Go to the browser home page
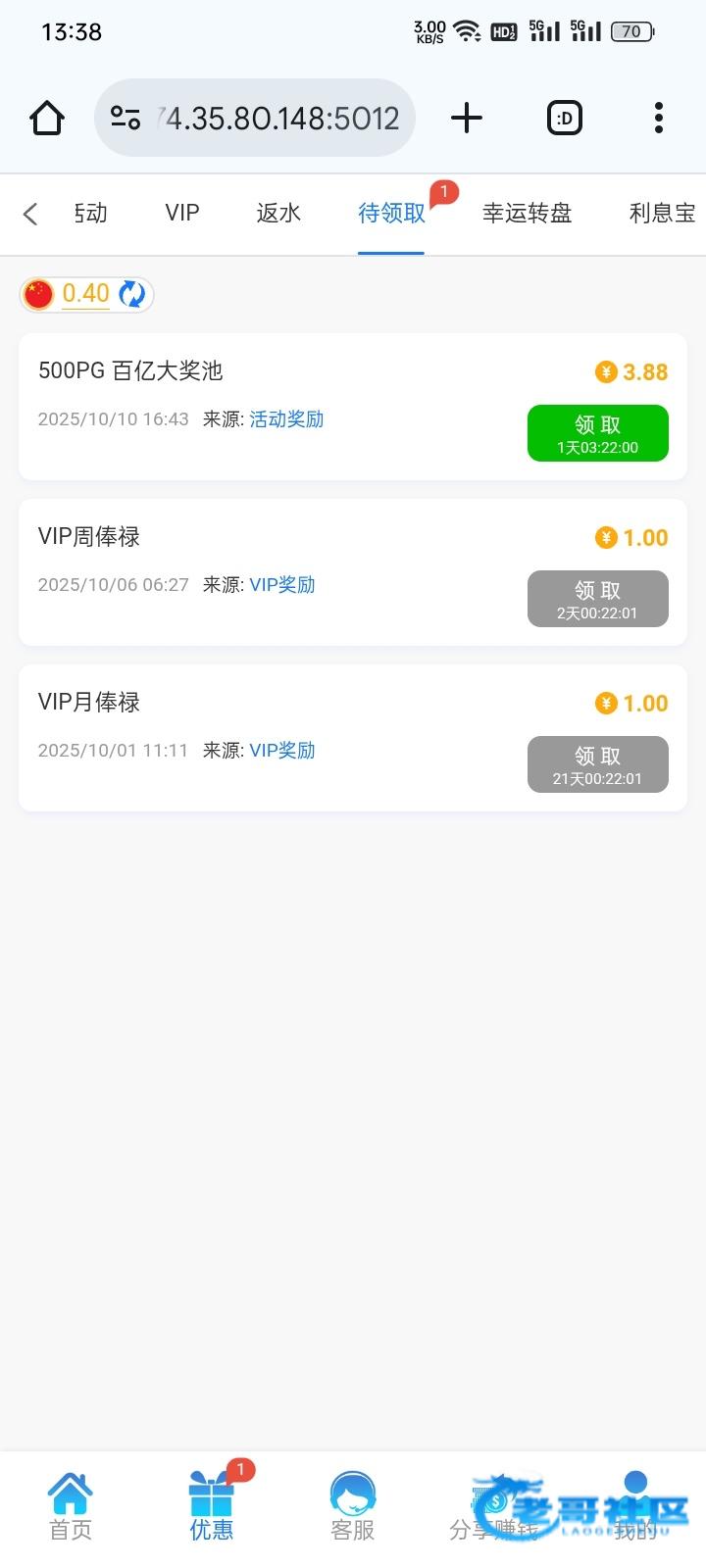The image size is (706, 1568). [x=47, y=119]
